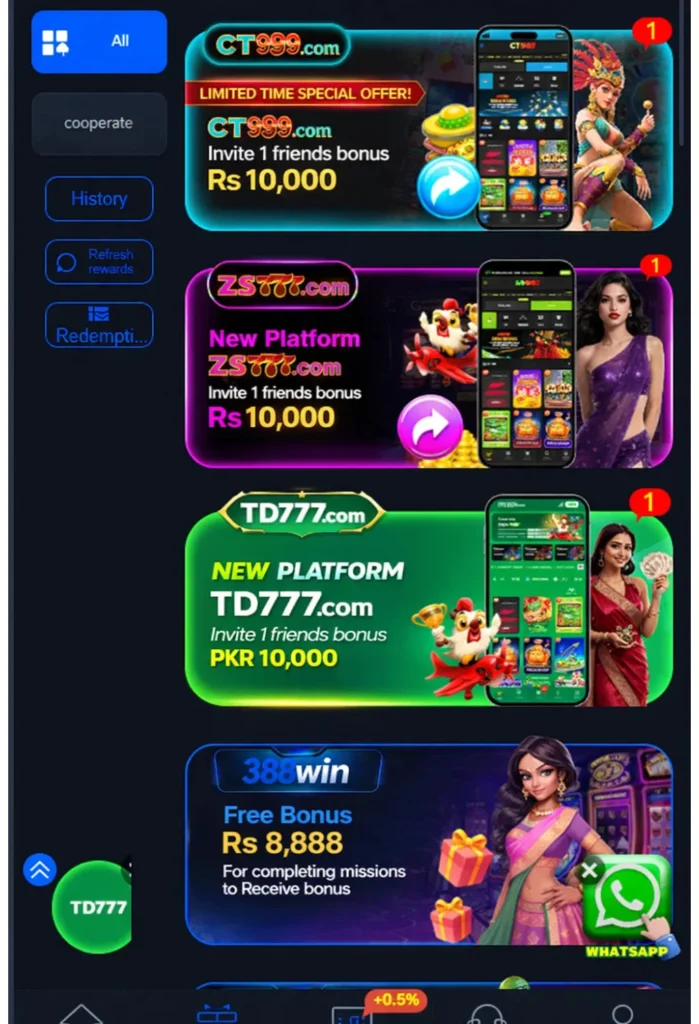Open the Redemption option
The height and width of the screenshot is (1024, 699).
pyautogui.click(x=99, y=326)
